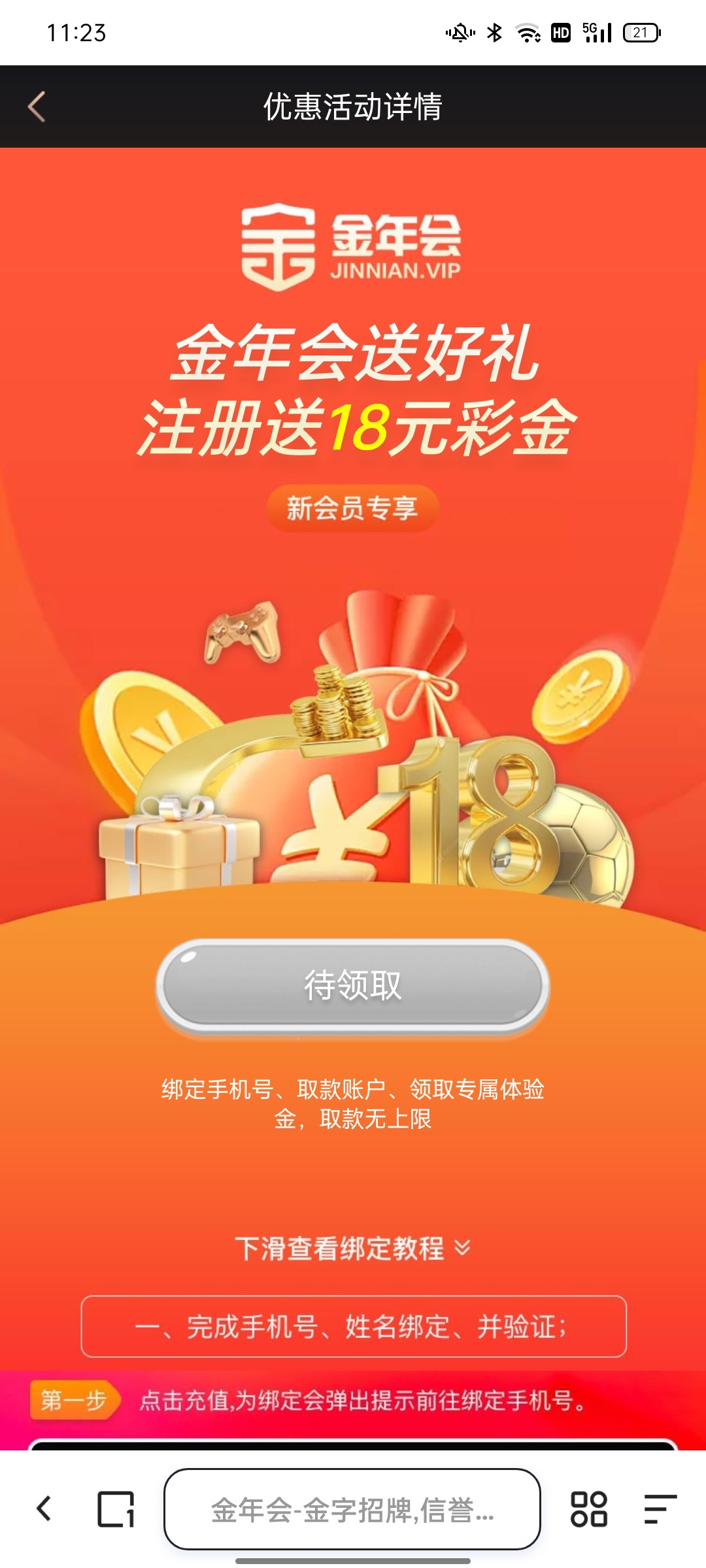Open the browser's three-line menu
This screenshot has height=1568, width=706.
pyautogui.click(x=659, y=1509)
